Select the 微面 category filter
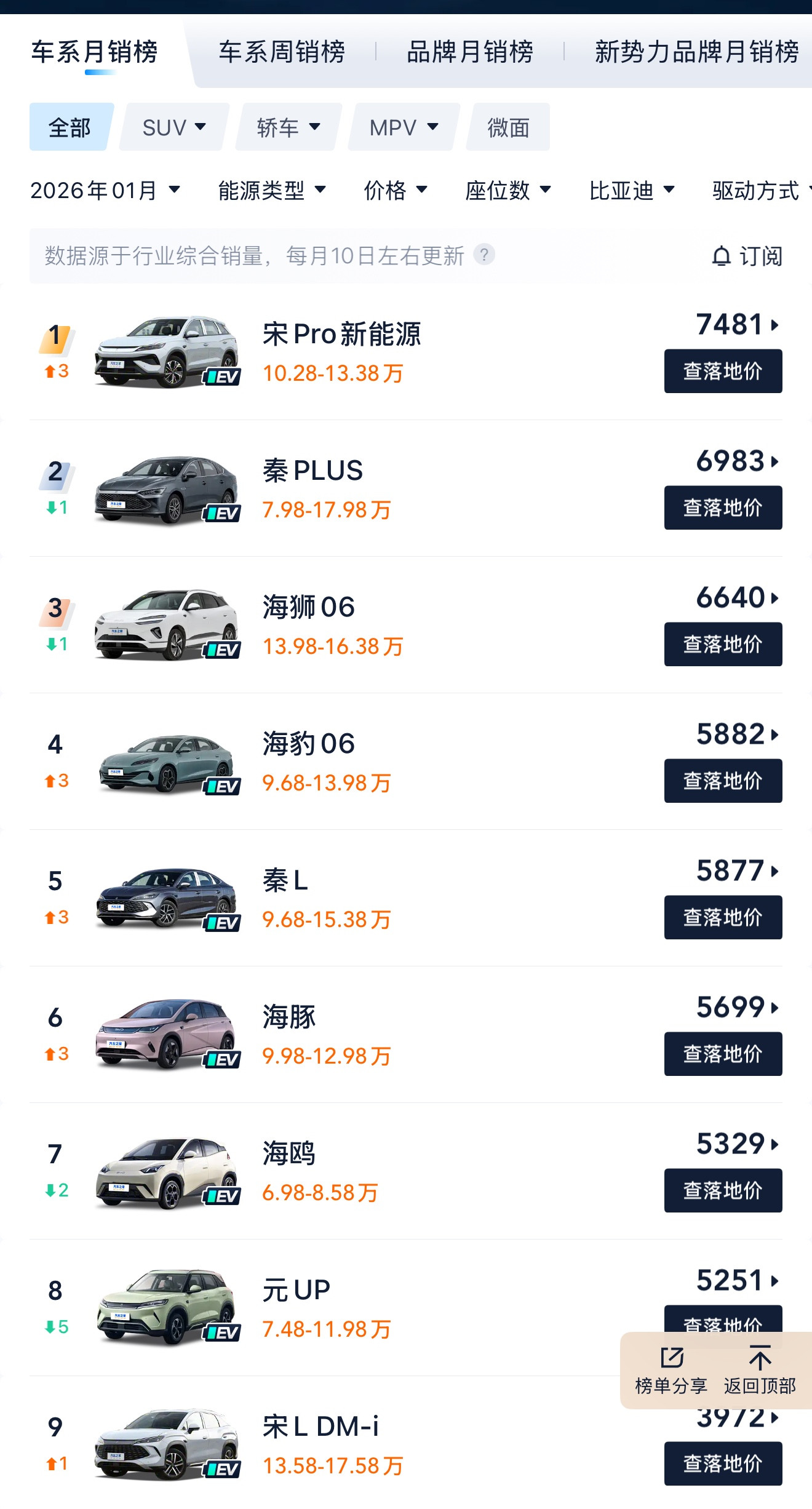This screenshot has height=1509, width=812. [x=506, y=127]
